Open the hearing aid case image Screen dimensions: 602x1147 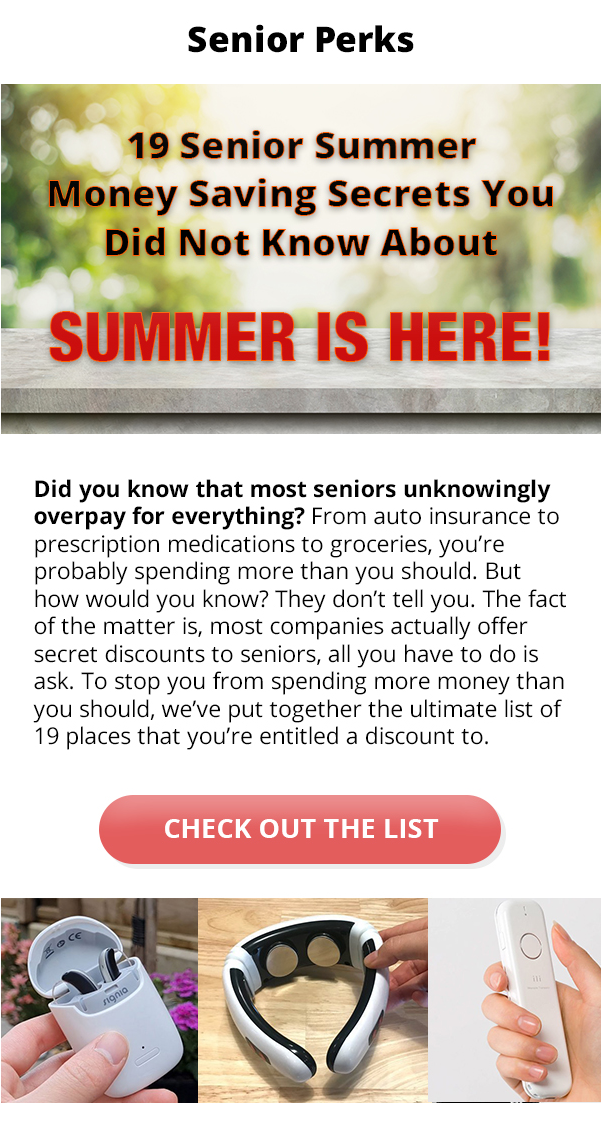[x=99, y=1000]
